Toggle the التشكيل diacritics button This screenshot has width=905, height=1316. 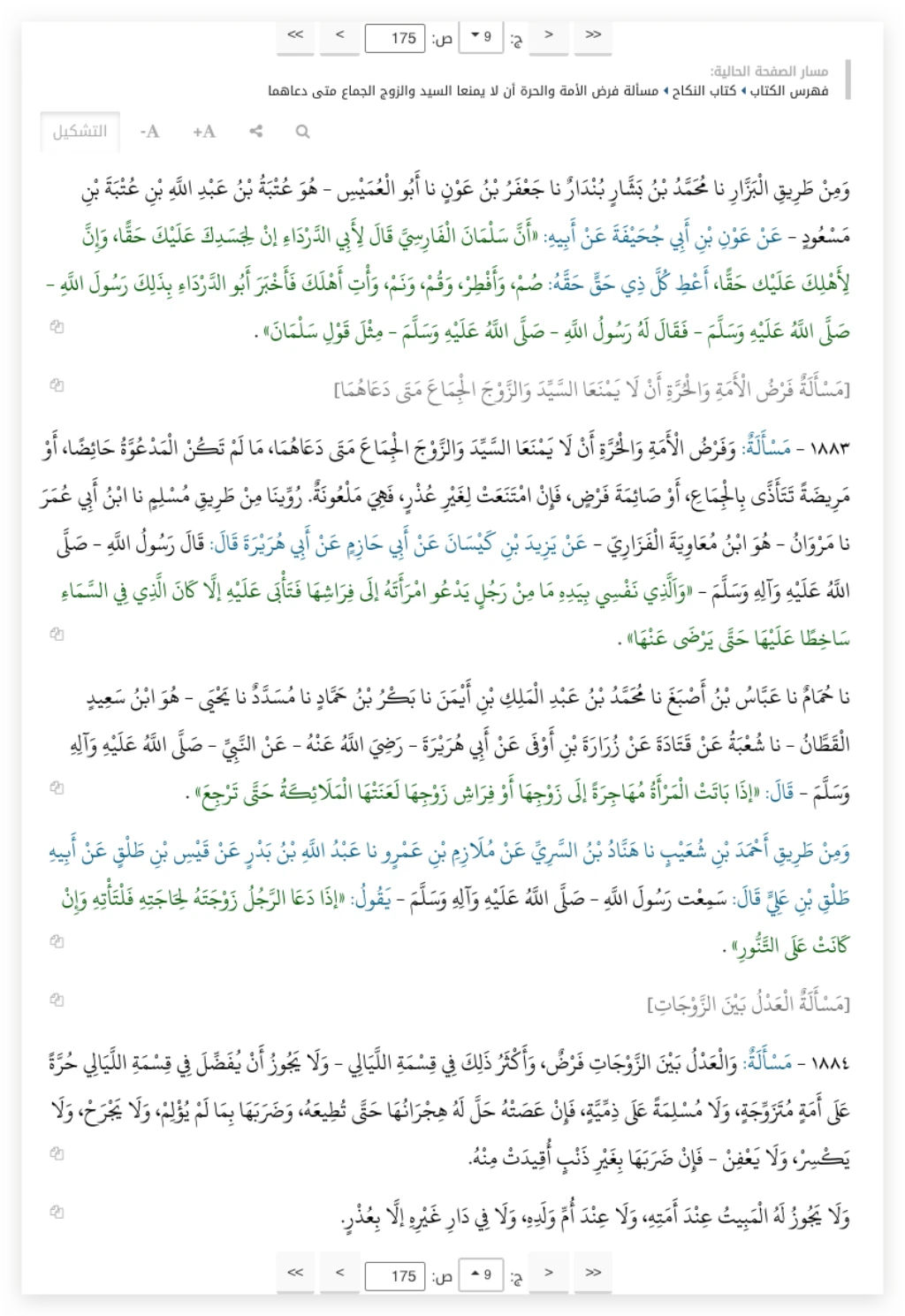(80, 132)
